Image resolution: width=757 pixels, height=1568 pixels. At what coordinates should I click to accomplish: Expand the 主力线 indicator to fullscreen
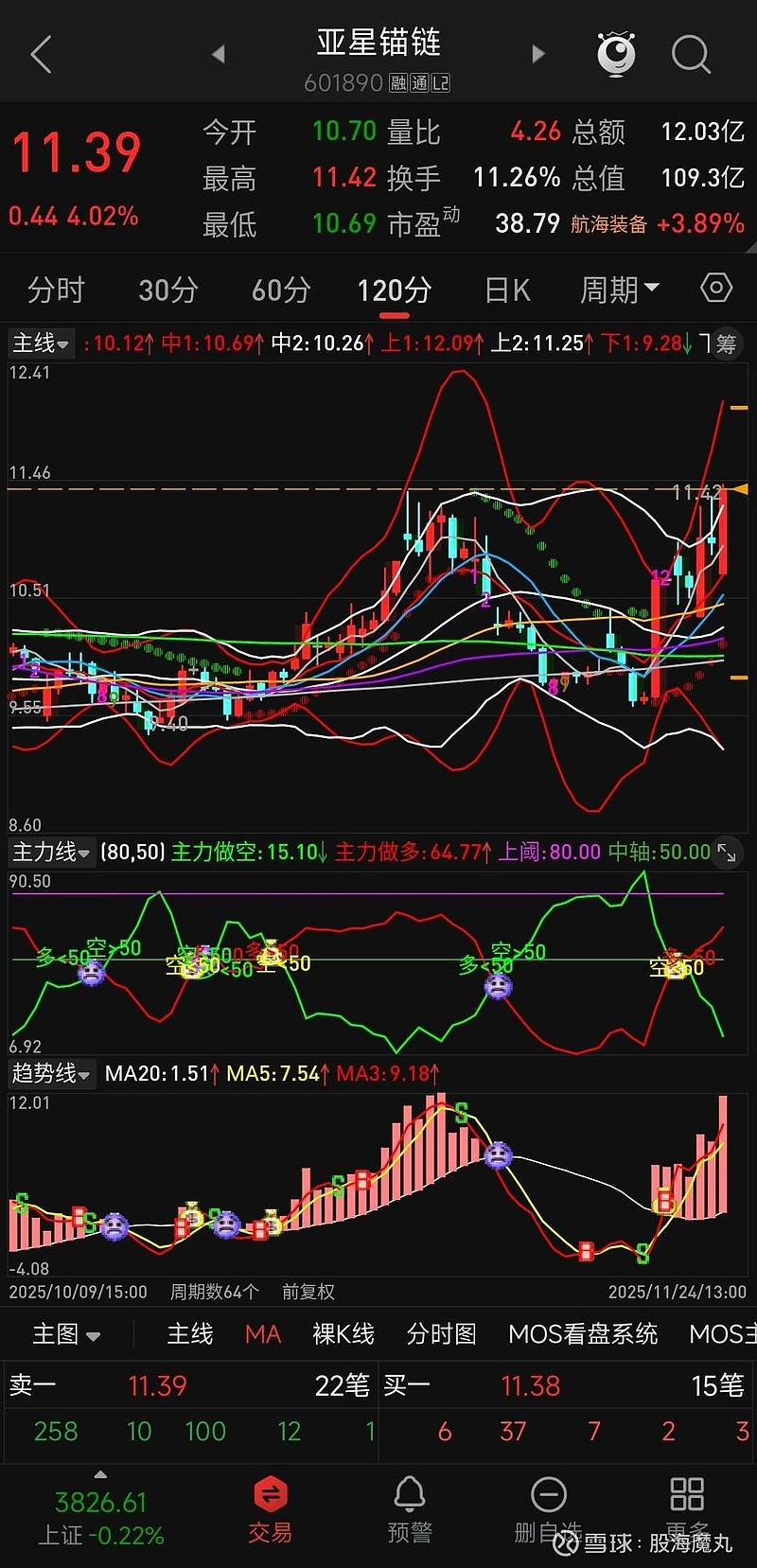point(727,854)
